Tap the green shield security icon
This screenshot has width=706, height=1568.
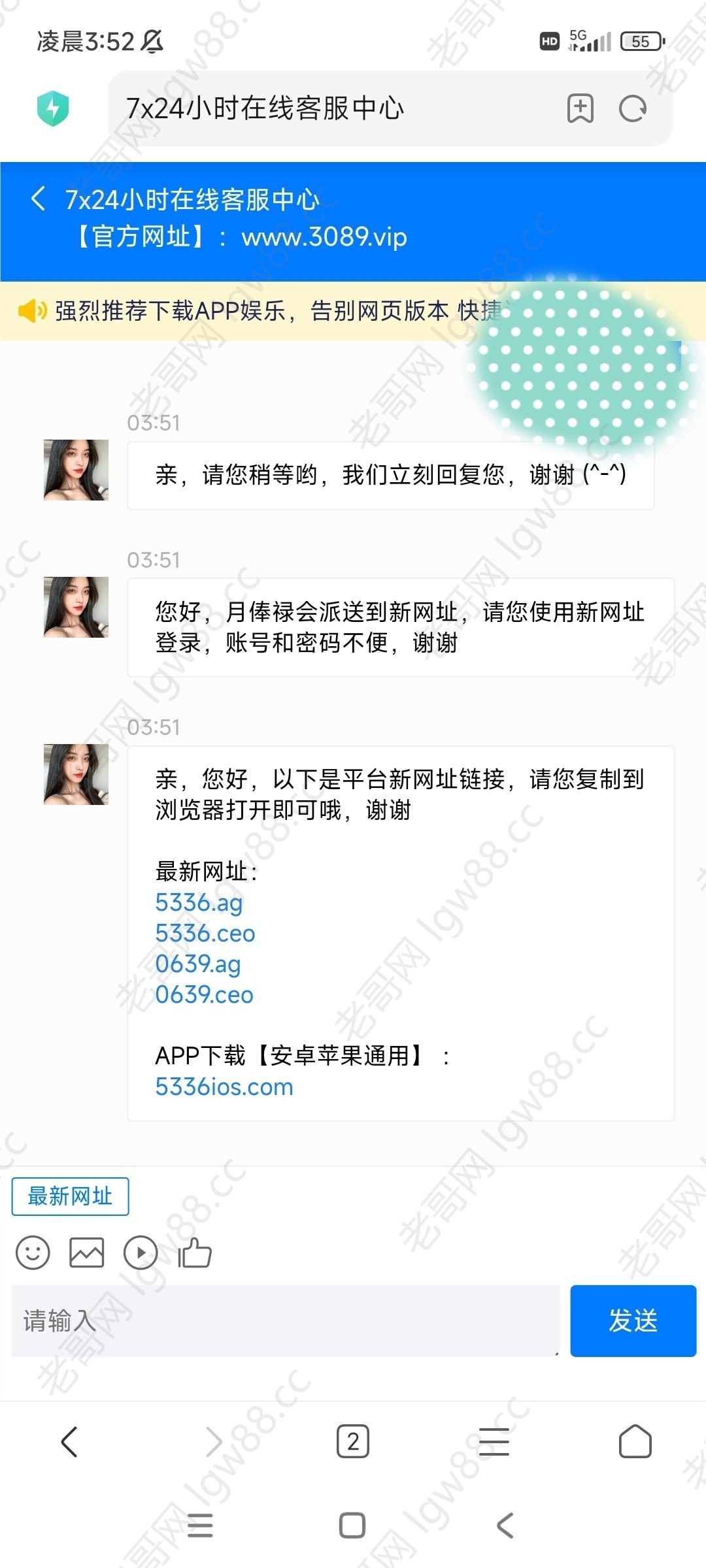(53, 108)
